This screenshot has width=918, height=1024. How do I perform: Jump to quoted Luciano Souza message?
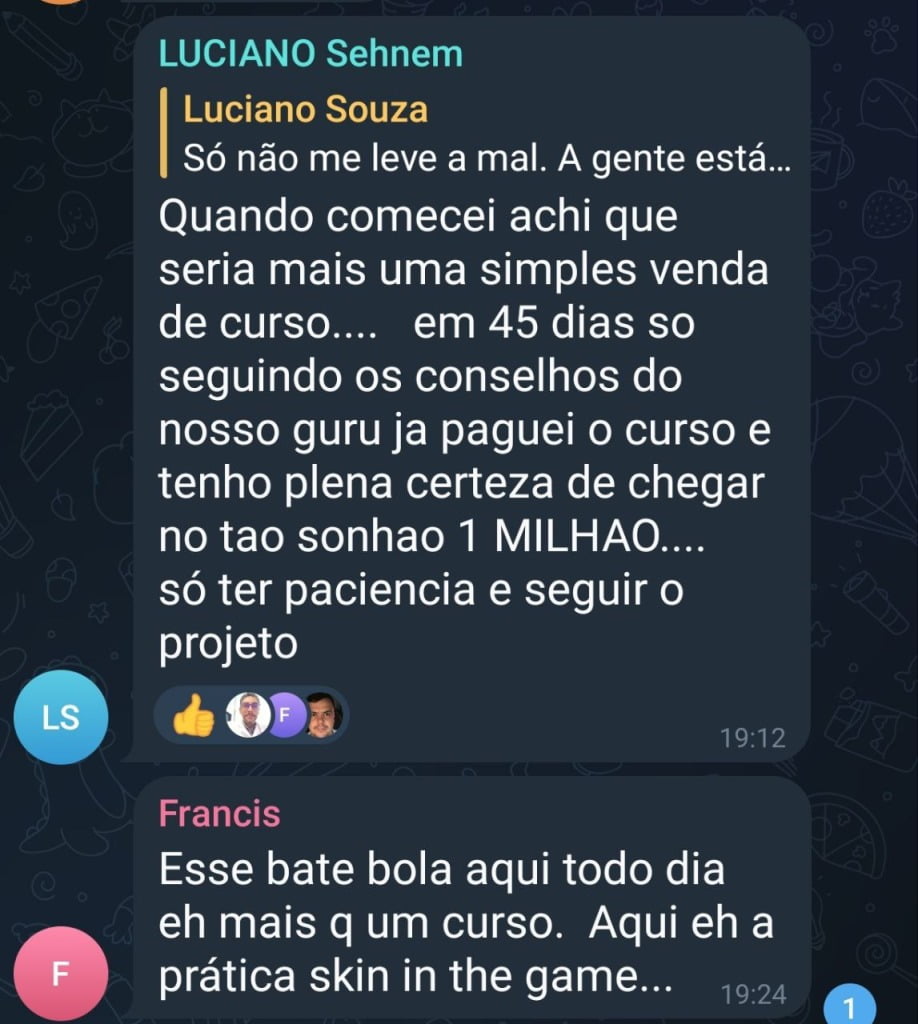pyautogui.click(x=475, y=135)
